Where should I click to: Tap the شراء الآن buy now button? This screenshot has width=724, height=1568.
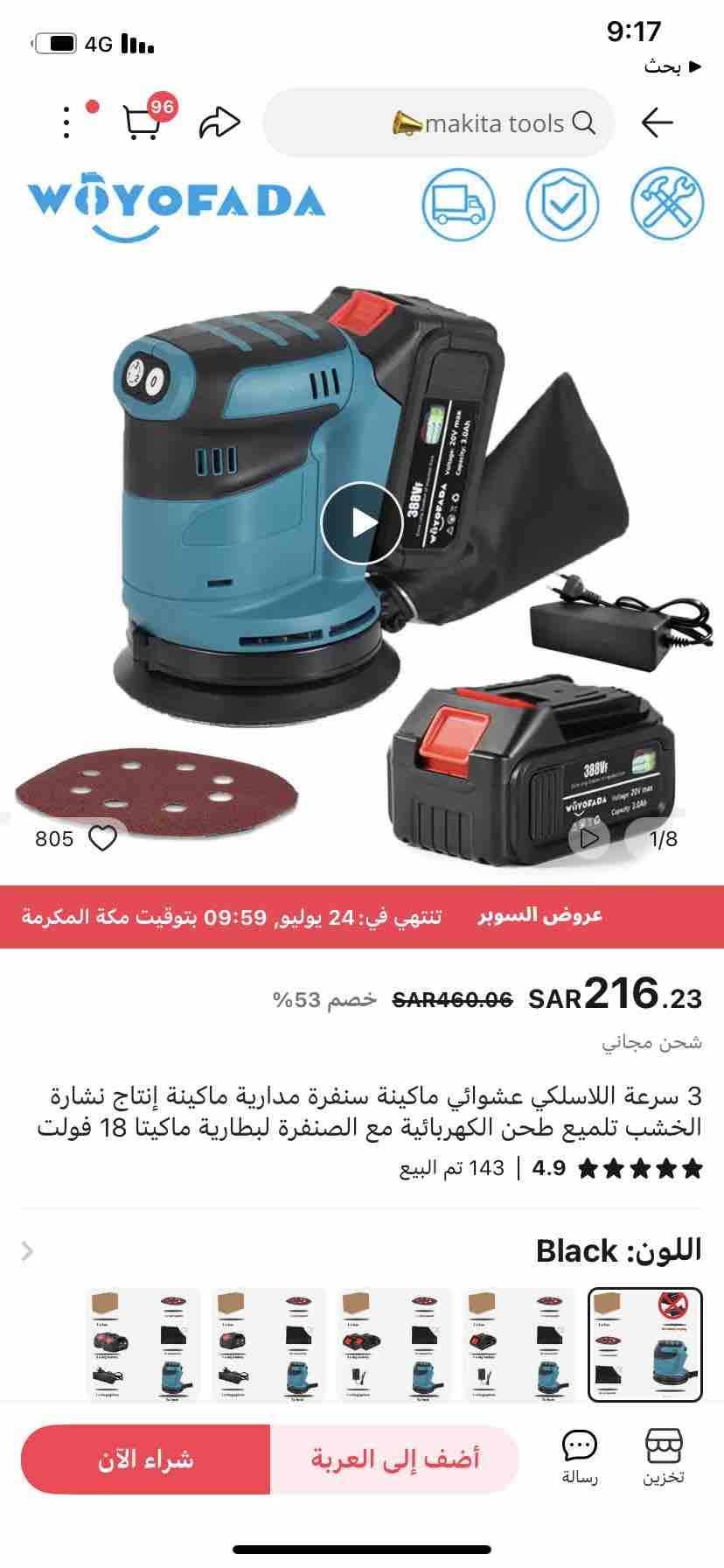(145, 1459)
